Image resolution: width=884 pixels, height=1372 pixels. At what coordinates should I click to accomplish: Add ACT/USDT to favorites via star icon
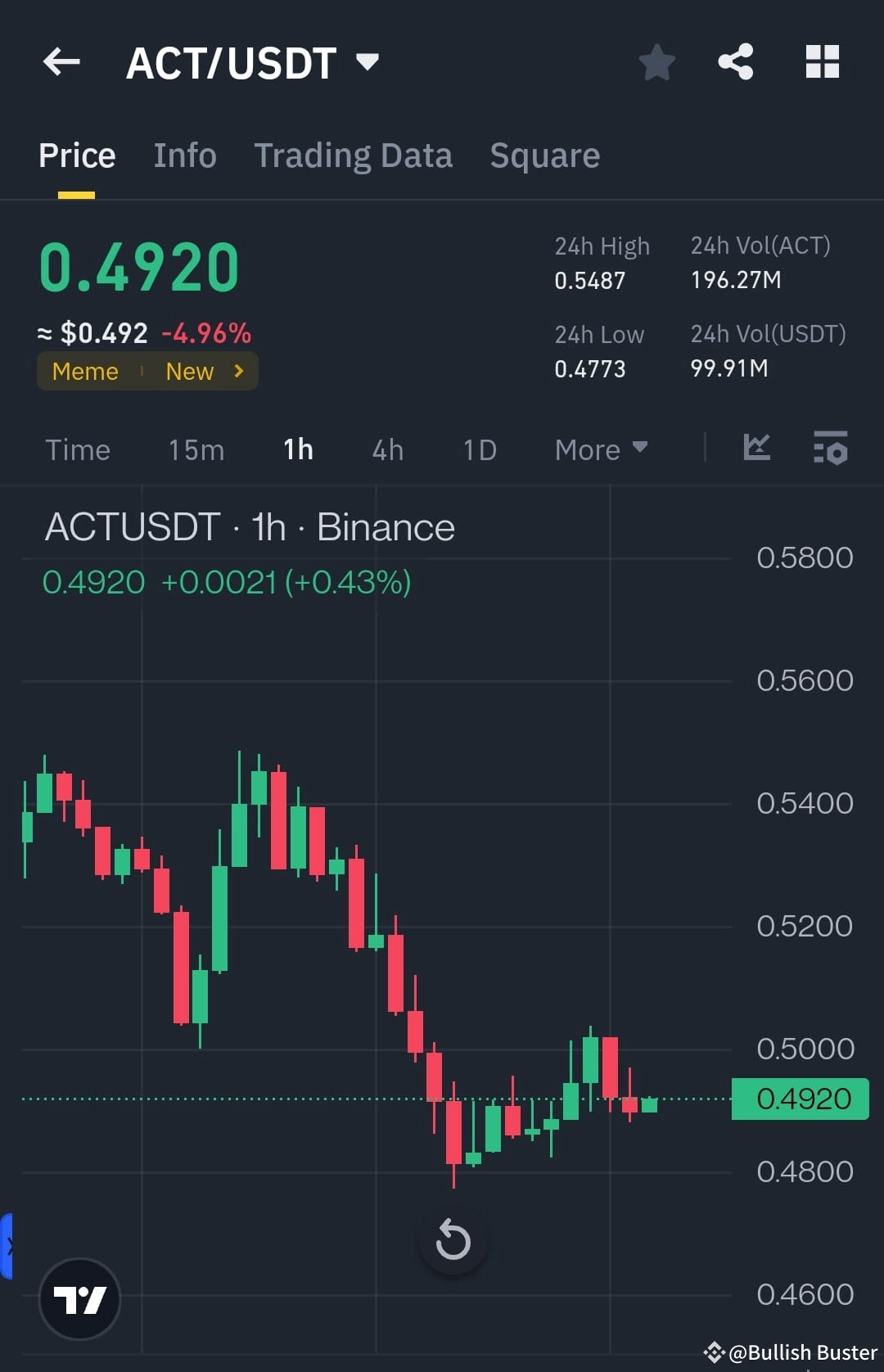pos(656,61)
